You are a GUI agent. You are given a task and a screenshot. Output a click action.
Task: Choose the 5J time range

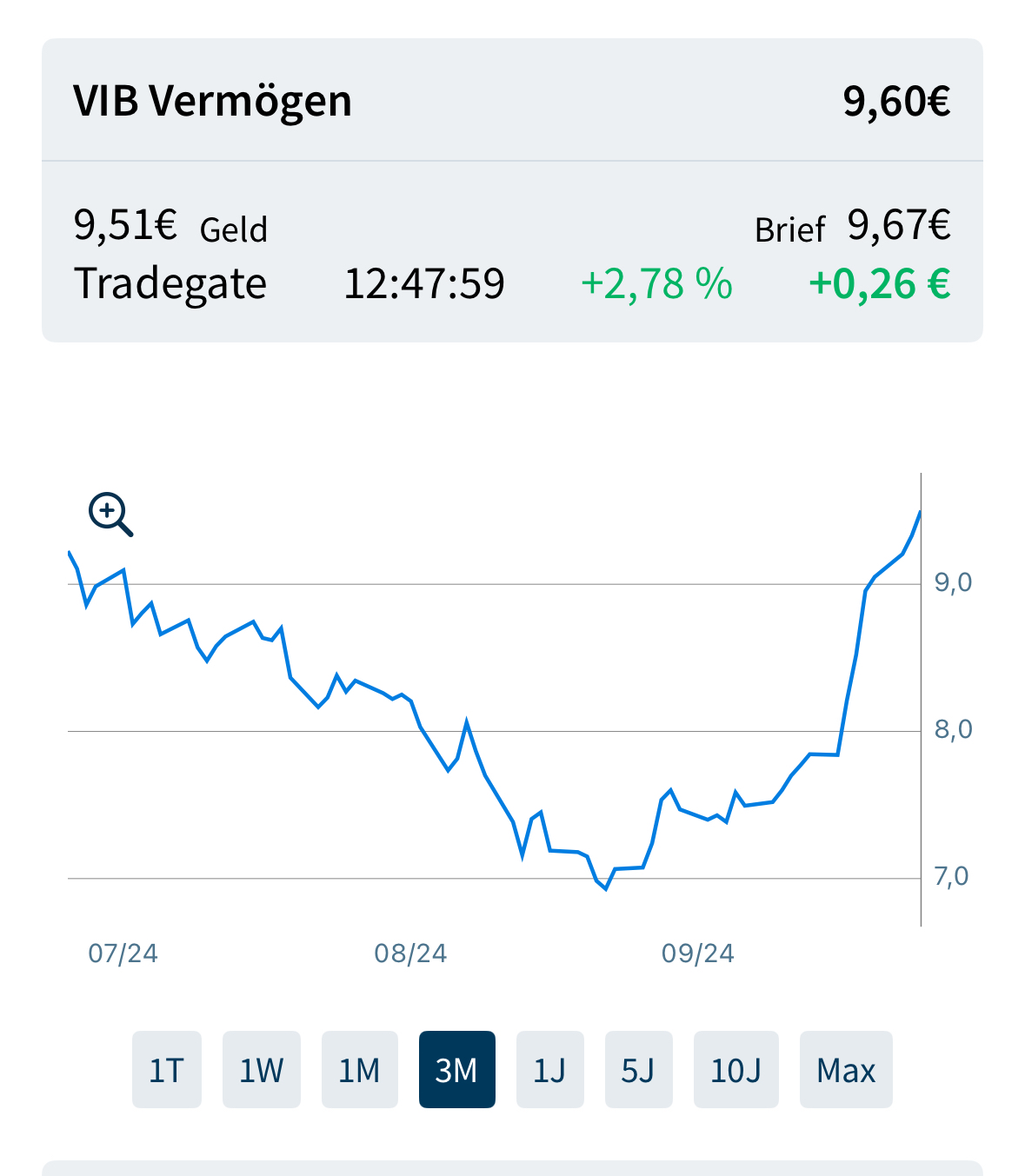click(x=638, y=1070)
